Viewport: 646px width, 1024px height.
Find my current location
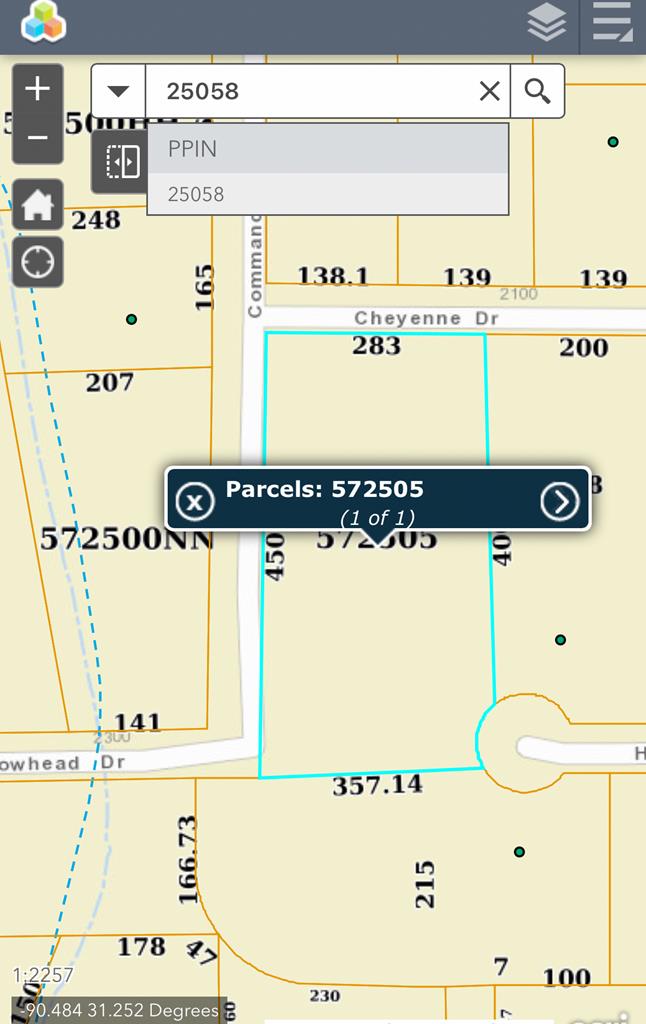point(37,263)
